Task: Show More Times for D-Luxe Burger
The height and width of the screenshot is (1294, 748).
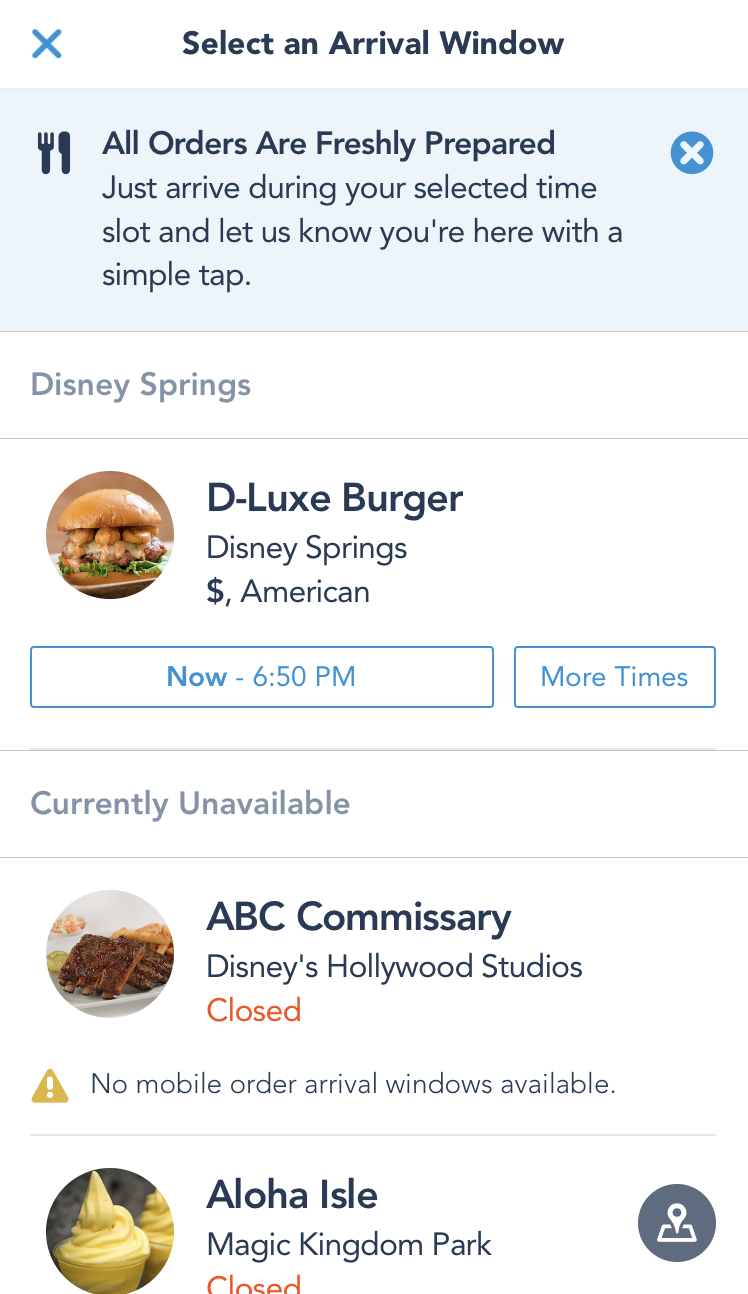Action: (615, 677)
